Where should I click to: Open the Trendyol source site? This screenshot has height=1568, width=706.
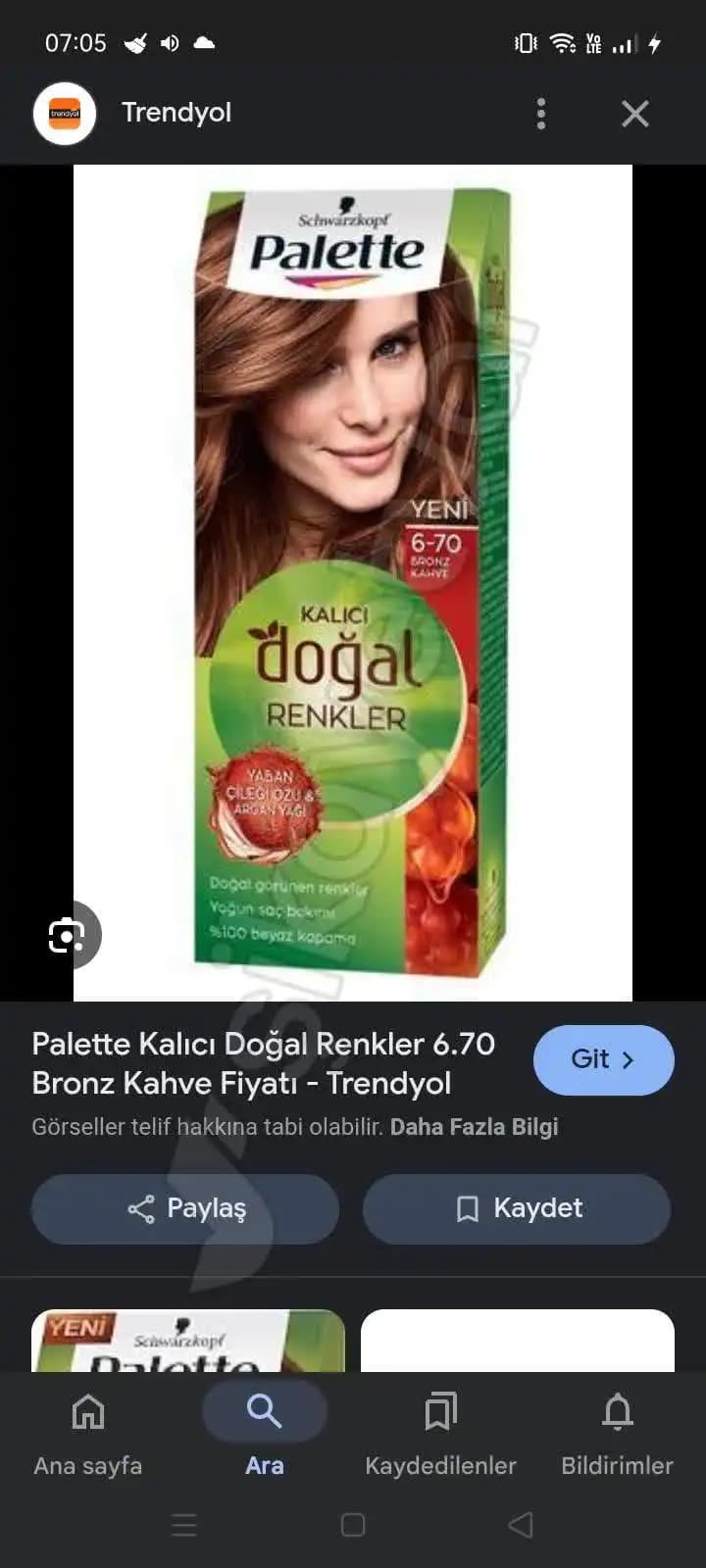coord(176,113)
